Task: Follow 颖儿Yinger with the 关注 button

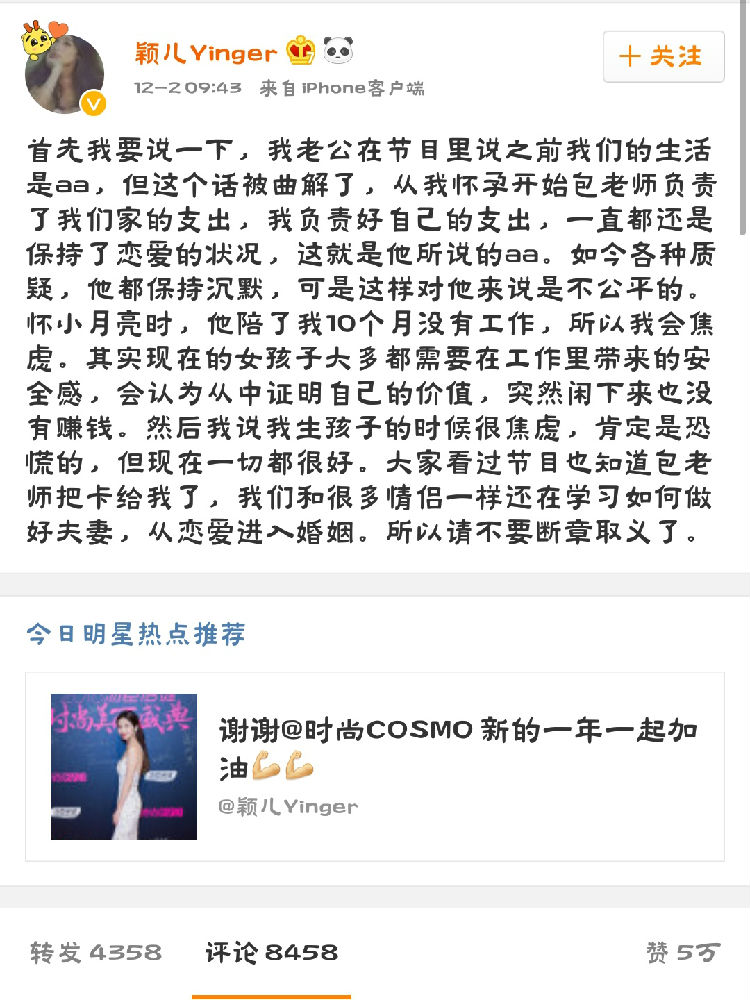Action: point(663,56)
